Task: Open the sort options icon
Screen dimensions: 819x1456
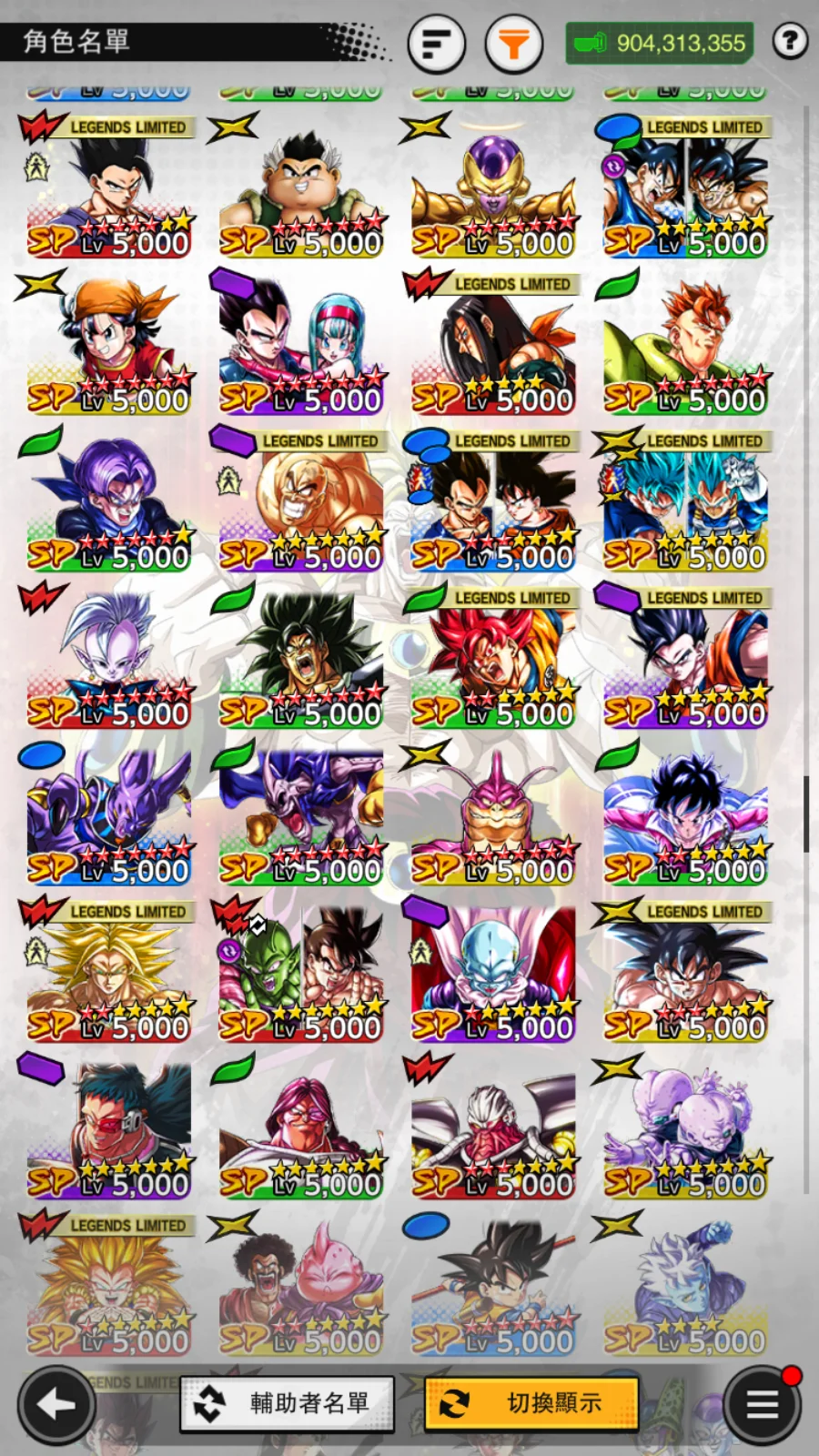Action: click(437, 43)
